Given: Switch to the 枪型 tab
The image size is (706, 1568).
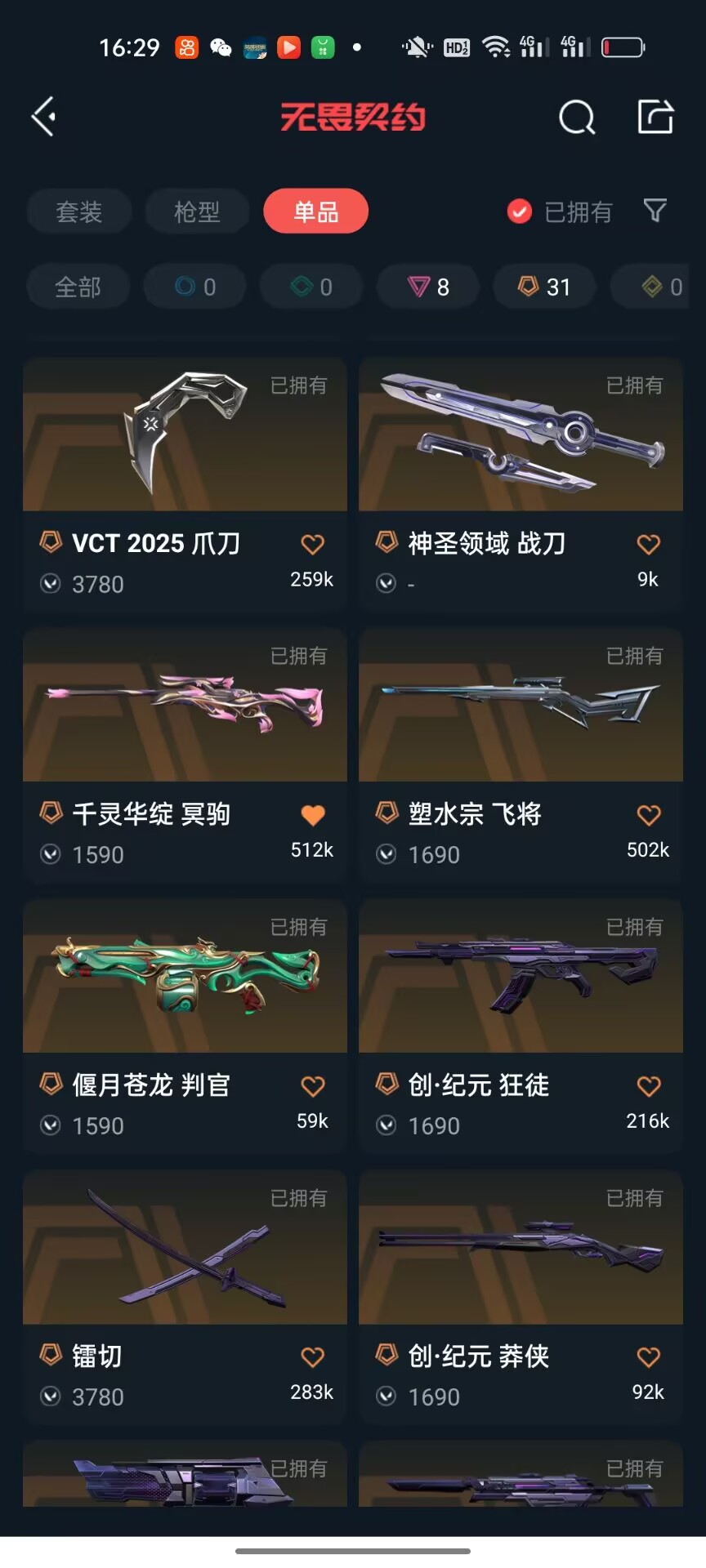Looking at the screenshot, I should (x=197, y=212).
